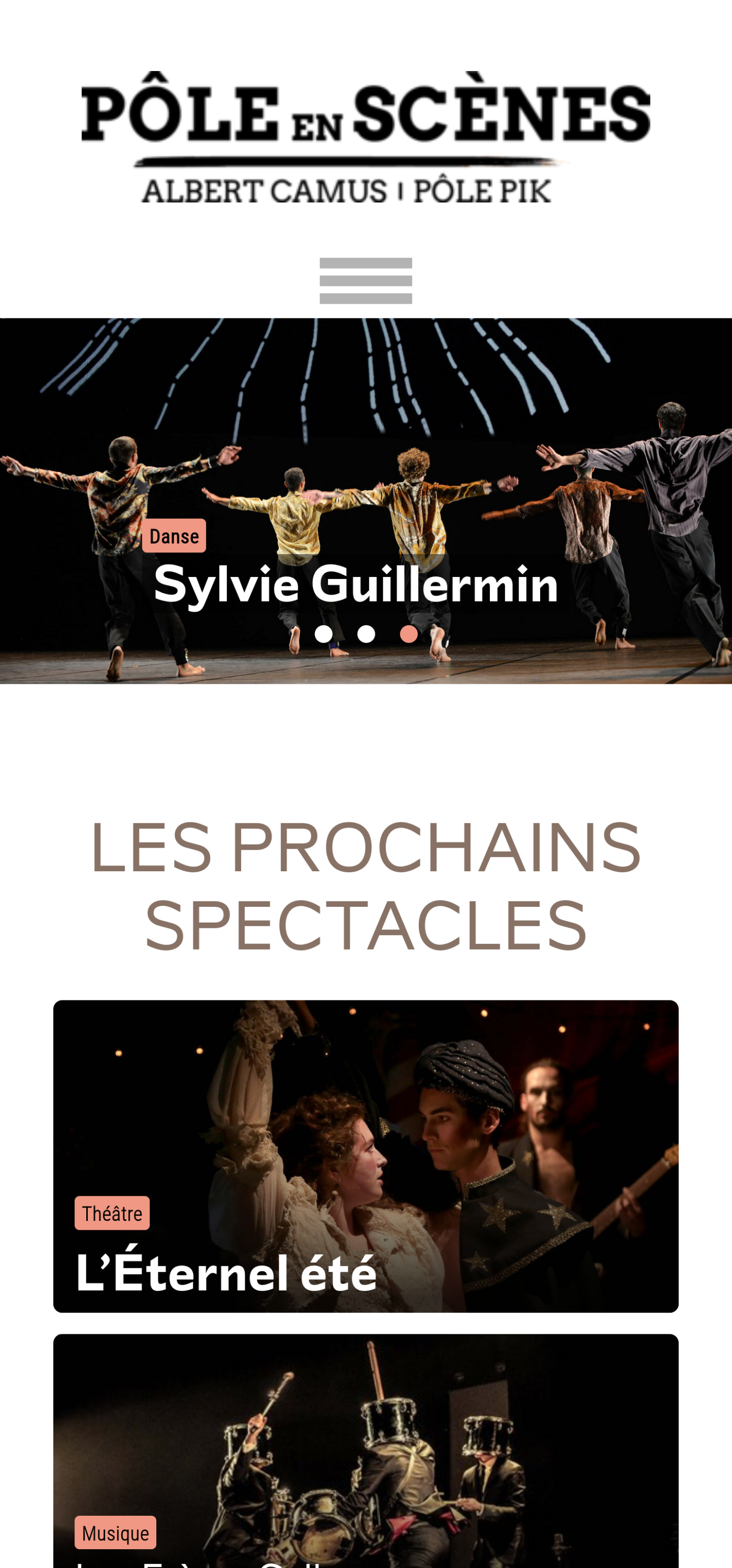The height and width of the screenshot is (1568, 732).
Task: Open the Sylvie Guillermin dance slide
Action: 356,584
